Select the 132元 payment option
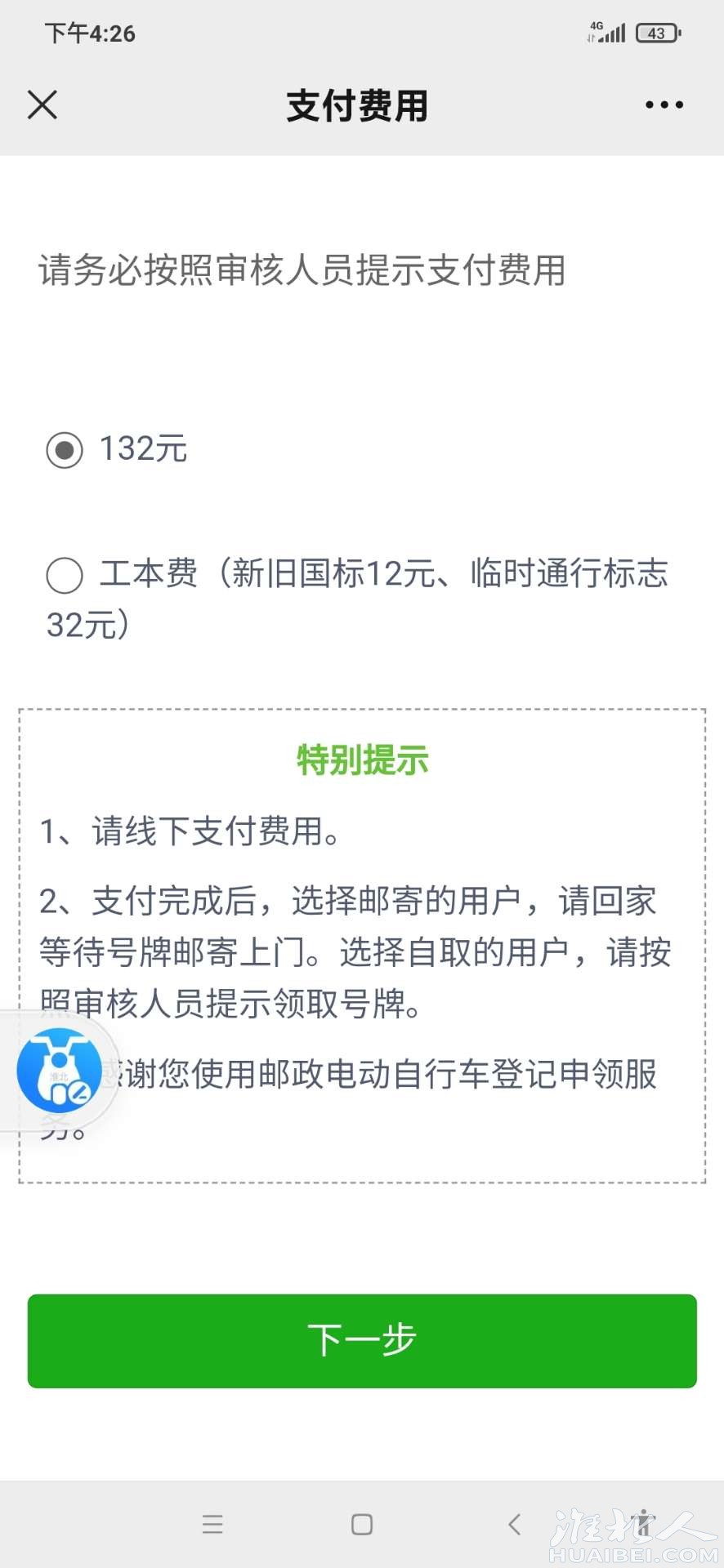The image size is (724, 1568). point(65,450)
